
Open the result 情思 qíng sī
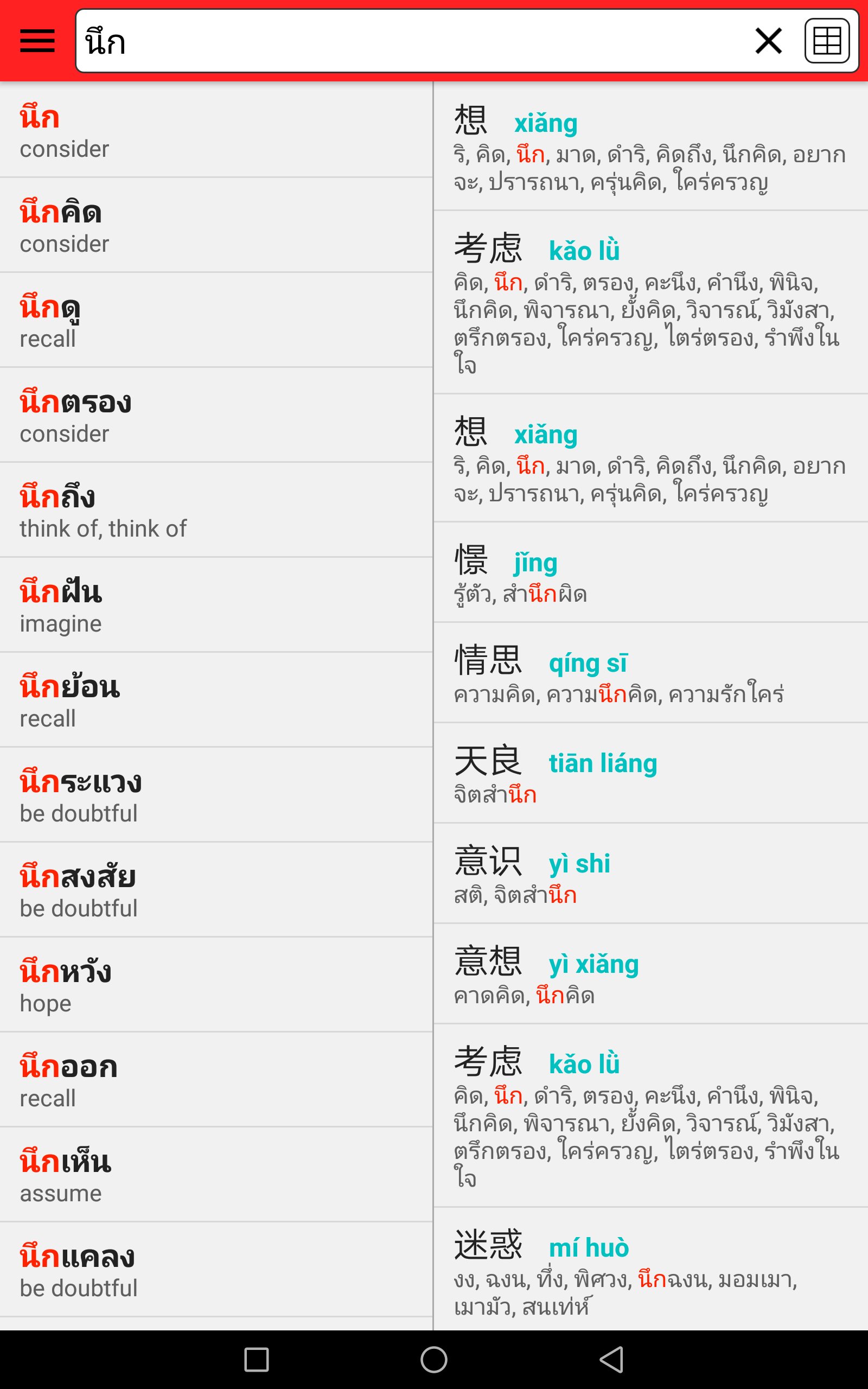(651, 673)
